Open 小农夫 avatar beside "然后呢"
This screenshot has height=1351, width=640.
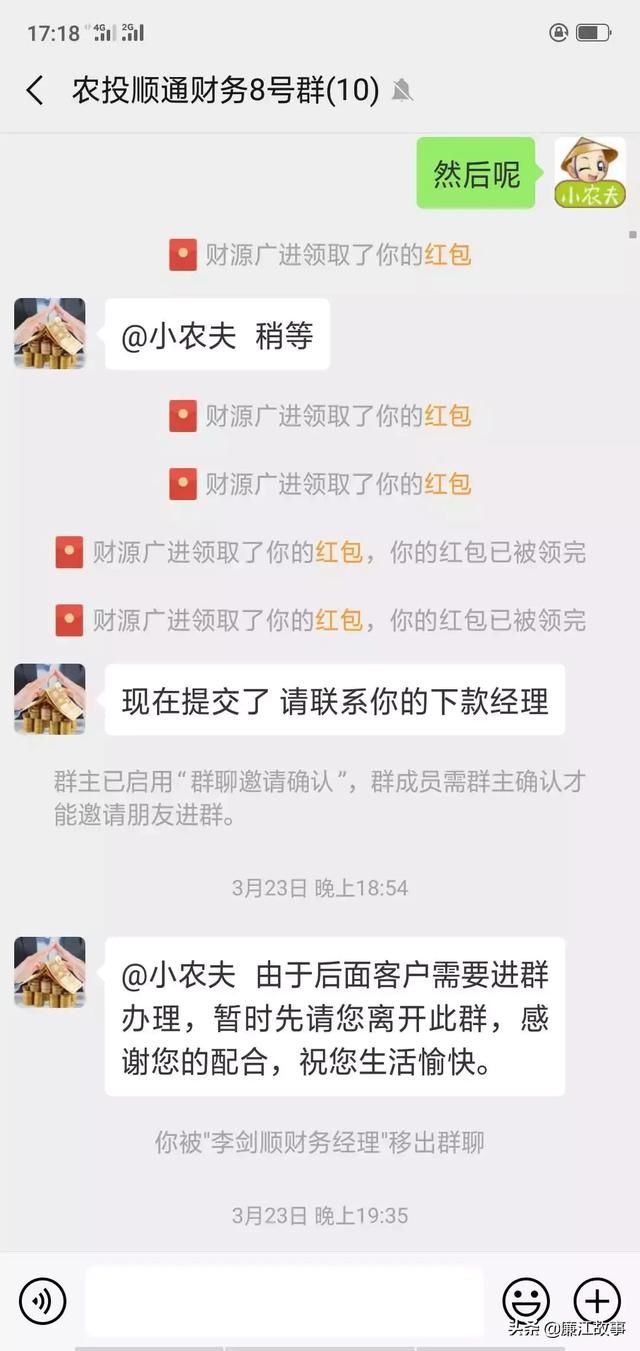[590, 173]
